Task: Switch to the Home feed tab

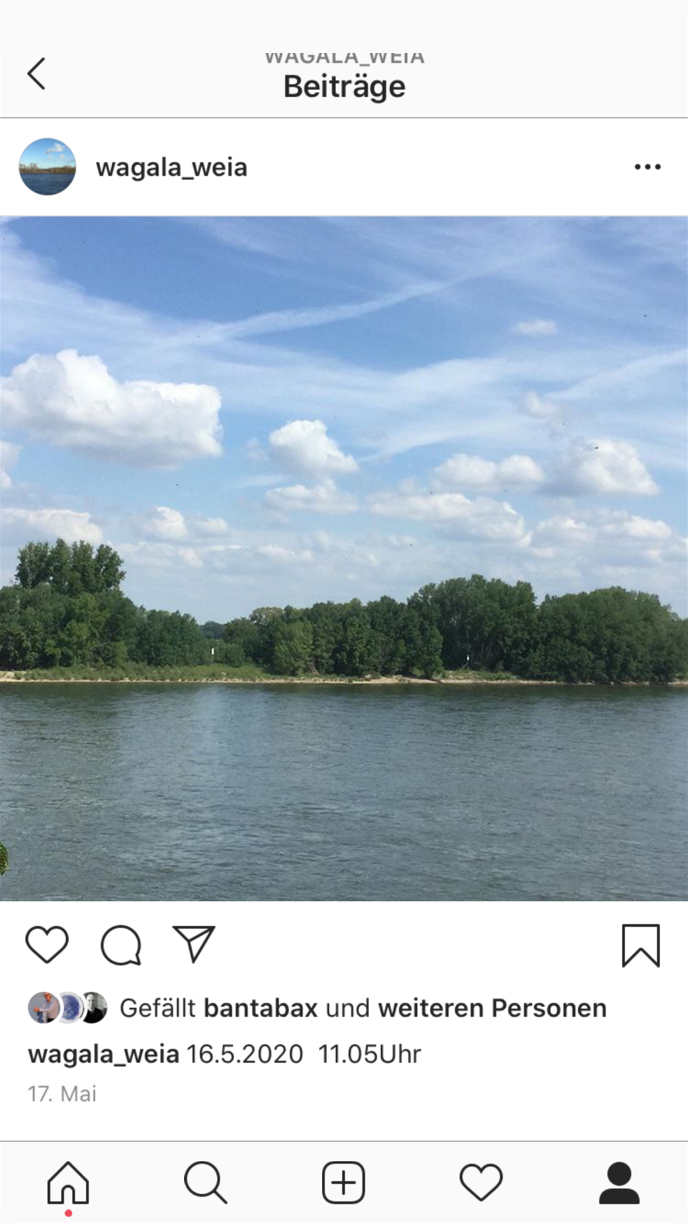Action: 68,1184
